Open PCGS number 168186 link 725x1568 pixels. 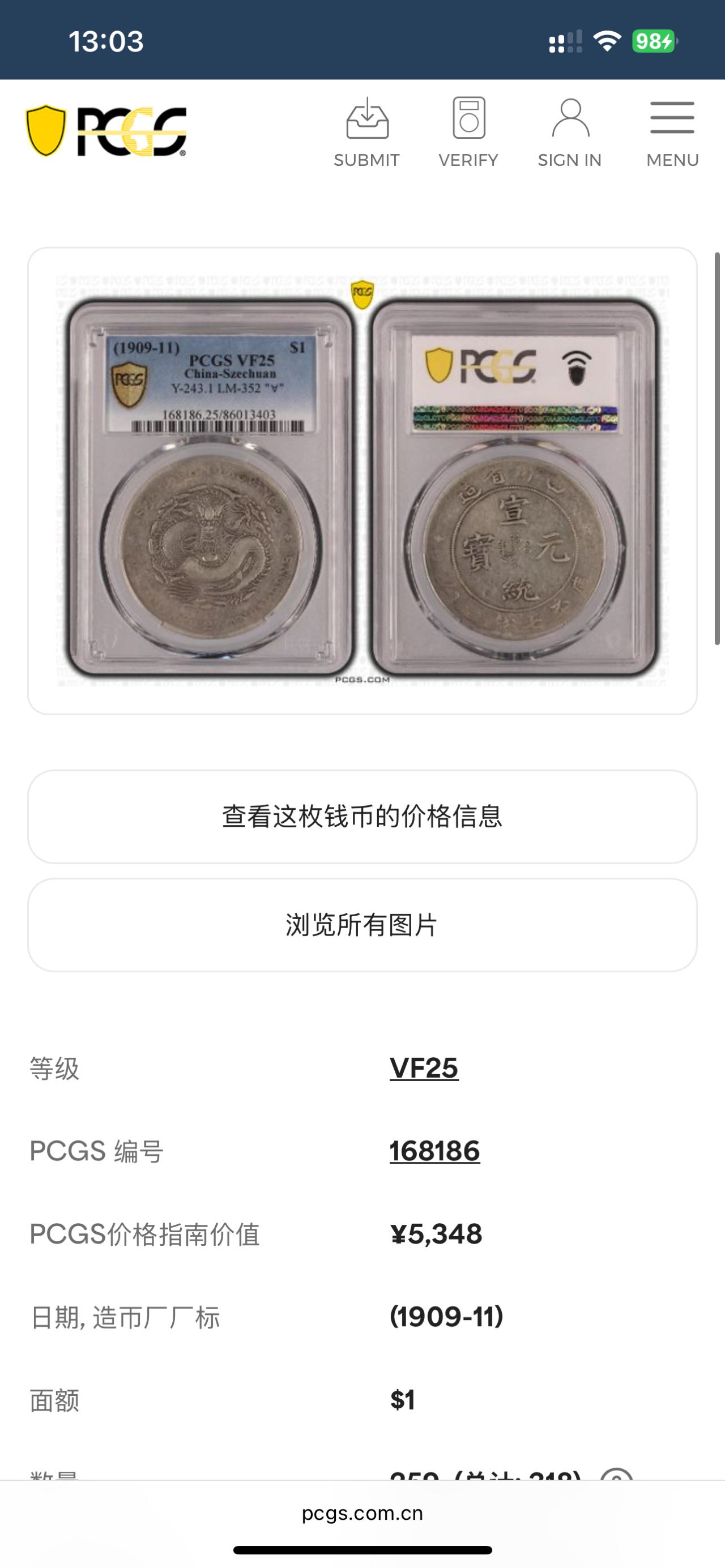pos(434,1151)
